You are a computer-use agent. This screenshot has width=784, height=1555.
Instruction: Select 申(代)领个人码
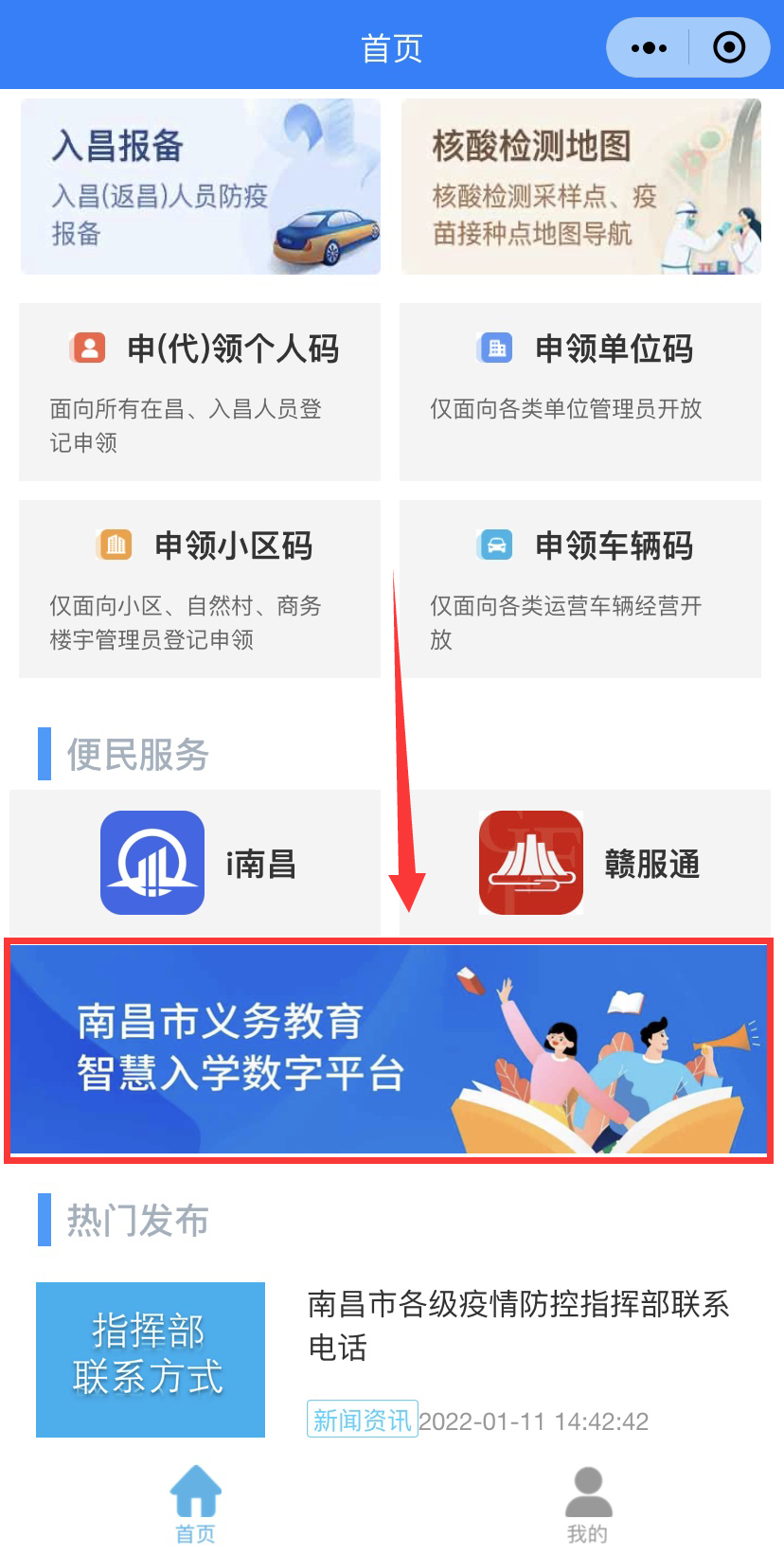(x=200, y=392)
